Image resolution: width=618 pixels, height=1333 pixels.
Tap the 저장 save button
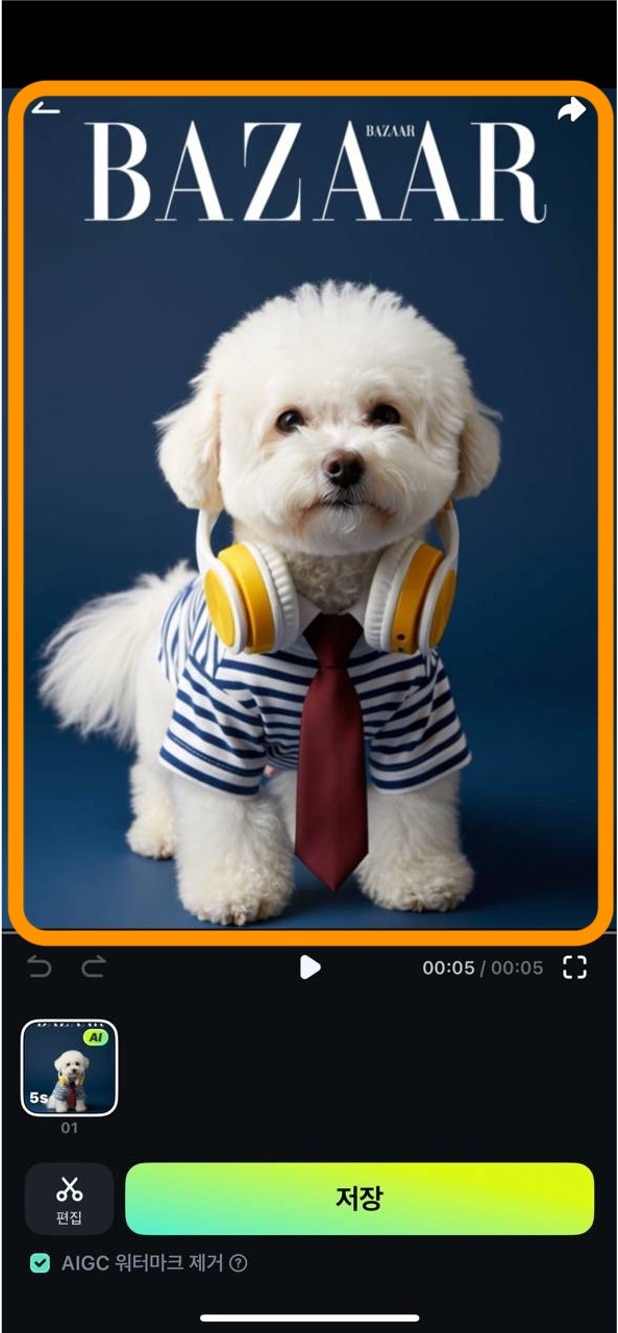pyautogui.click(x=359, y=1198)
